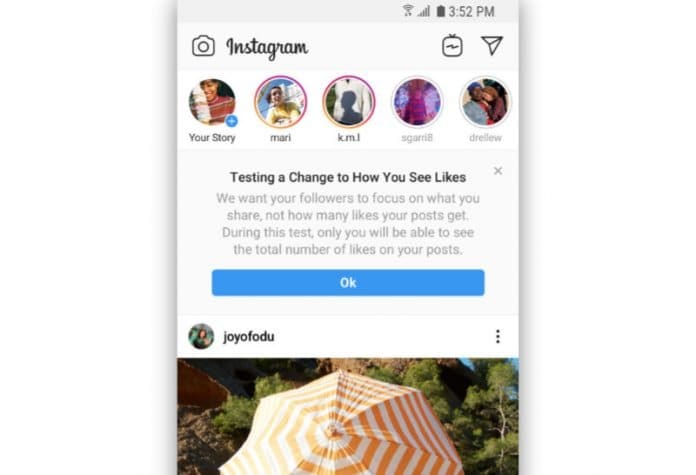Open joyofodu's profile

point(248,337)
